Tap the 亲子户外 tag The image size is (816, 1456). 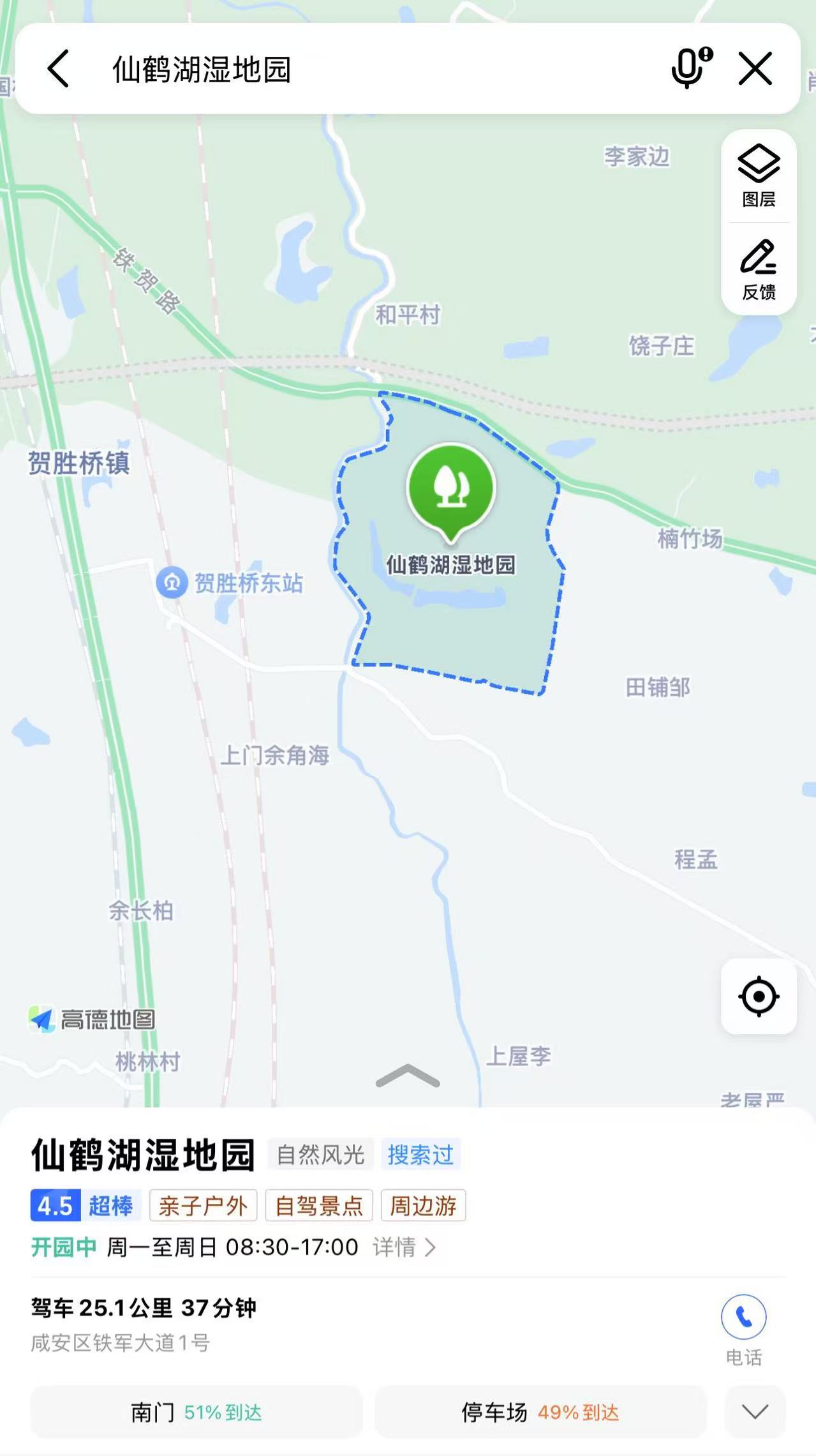(x=203, y=1206)
